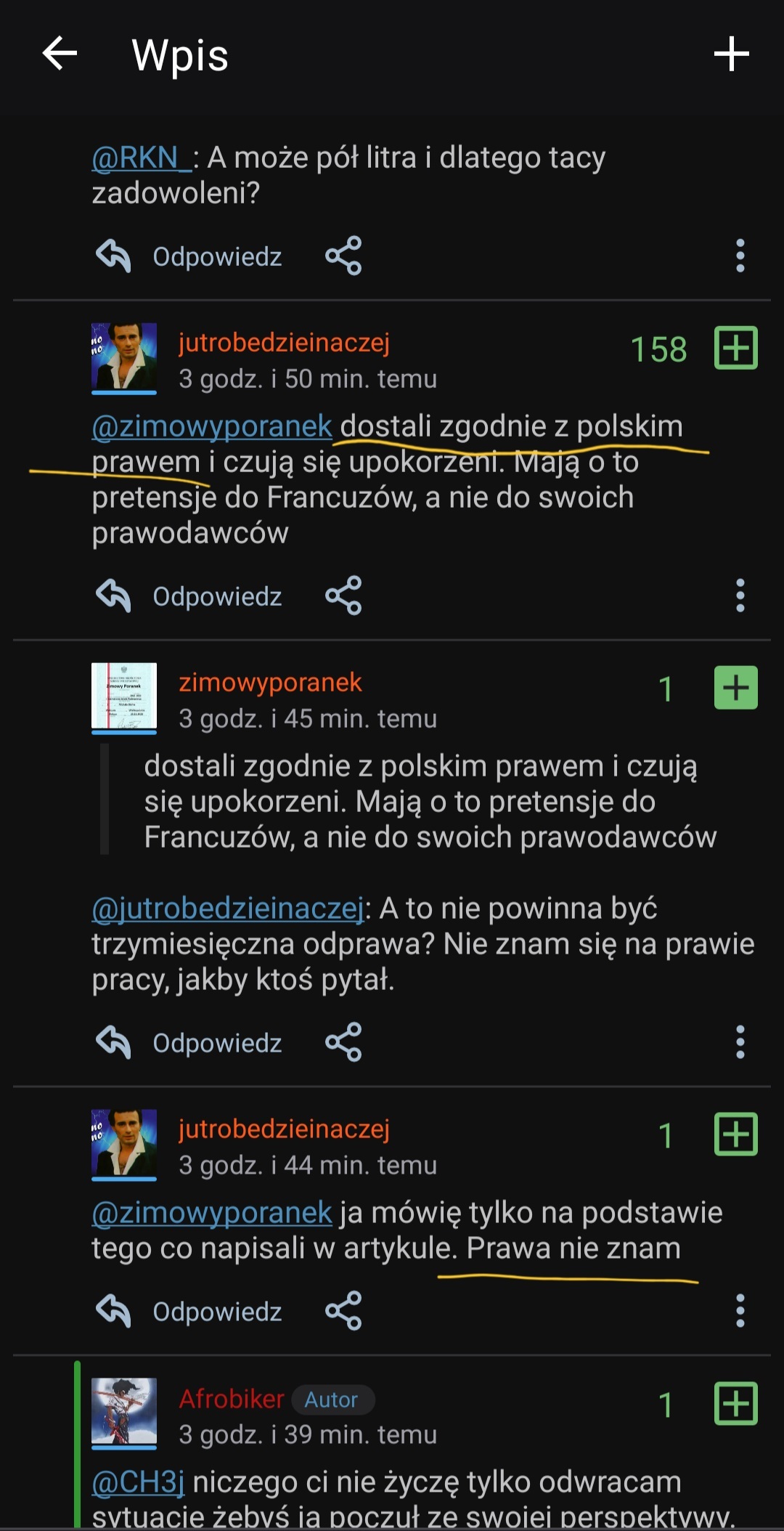Reply to jutrobedzieinaczej's 'Prawa nie znam' comment

coord(189,1312)
